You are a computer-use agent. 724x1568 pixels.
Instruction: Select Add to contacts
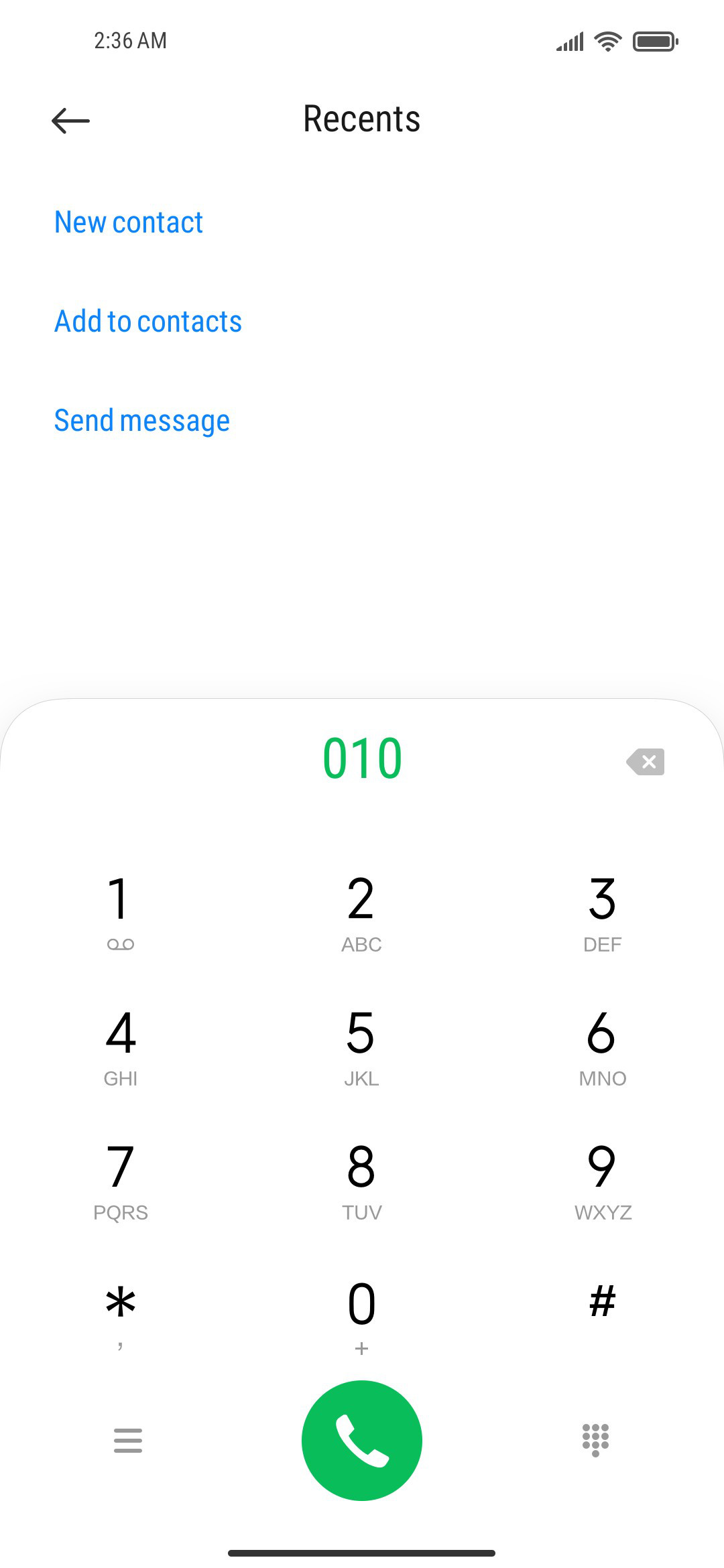(148, 322)
